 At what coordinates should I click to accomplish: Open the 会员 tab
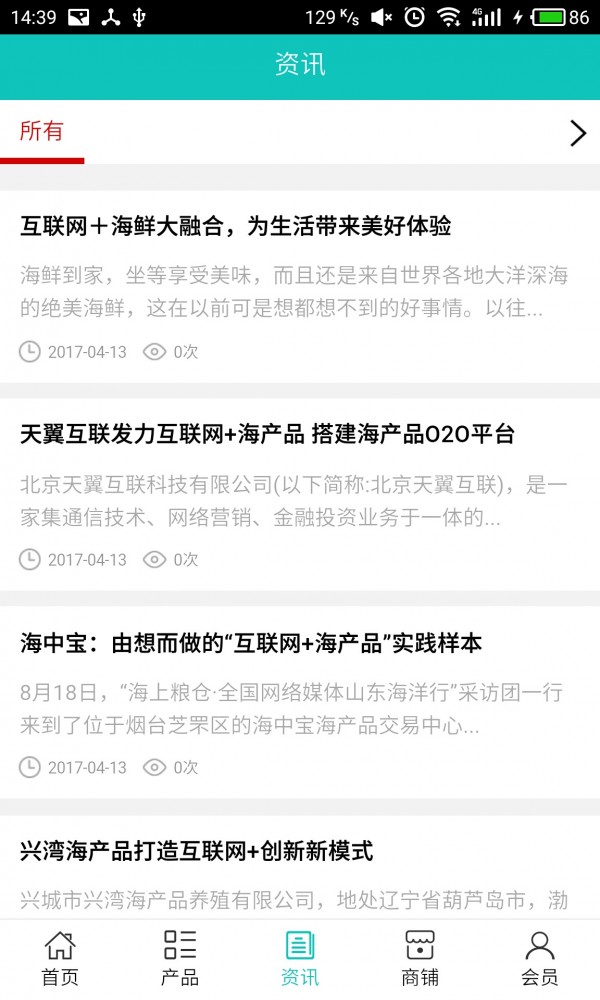(540, 958)
